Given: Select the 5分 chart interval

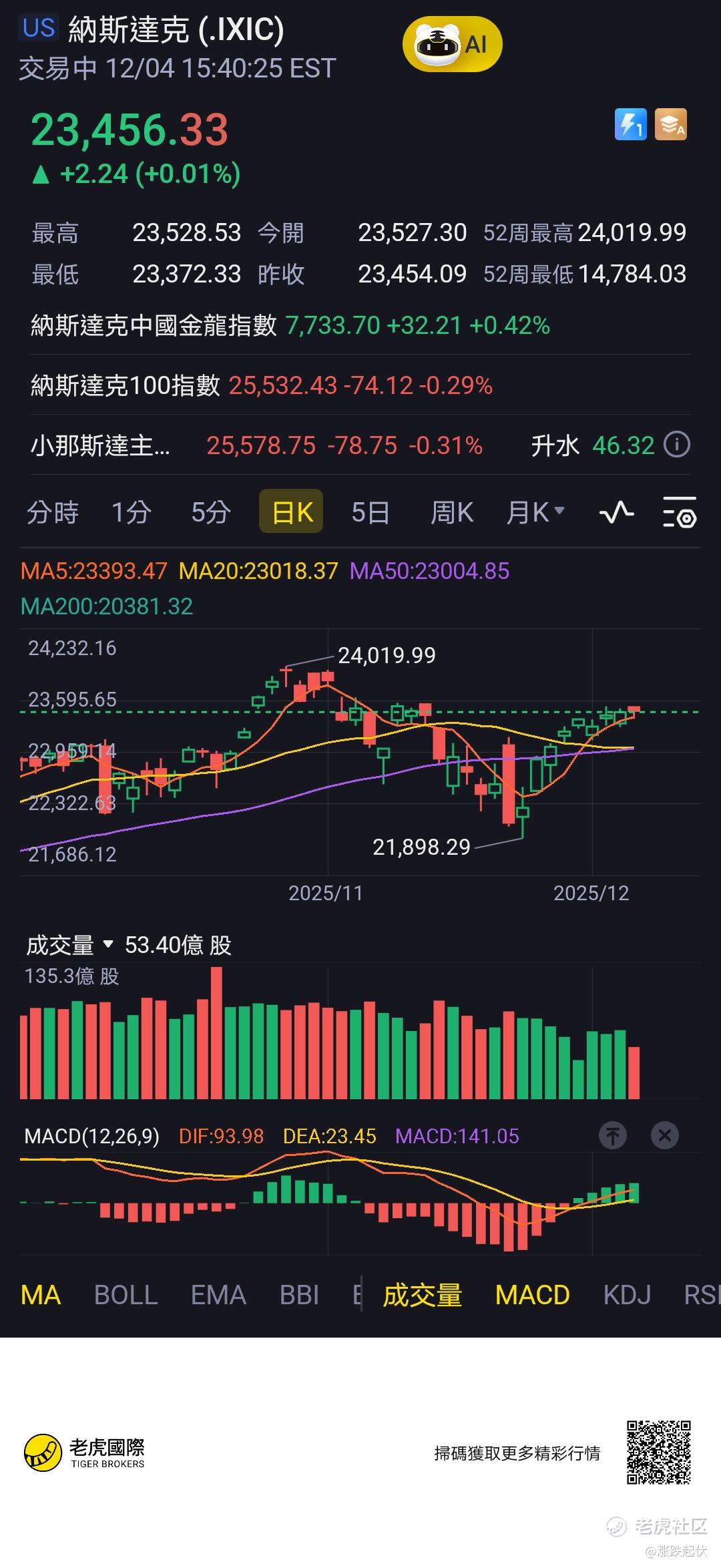Looking at the screenshot, I should click(211, 513).
